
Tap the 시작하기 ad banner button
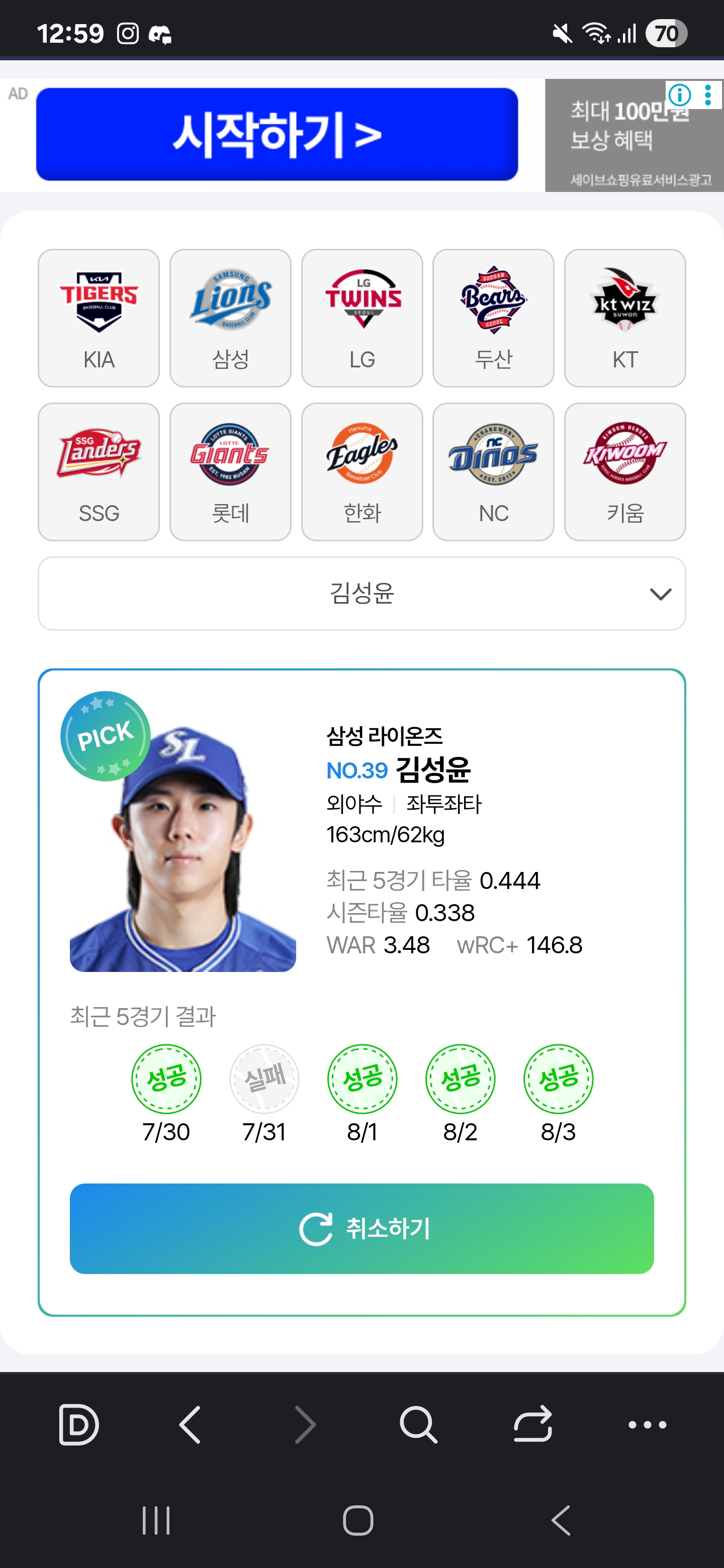tap(277, 135)
